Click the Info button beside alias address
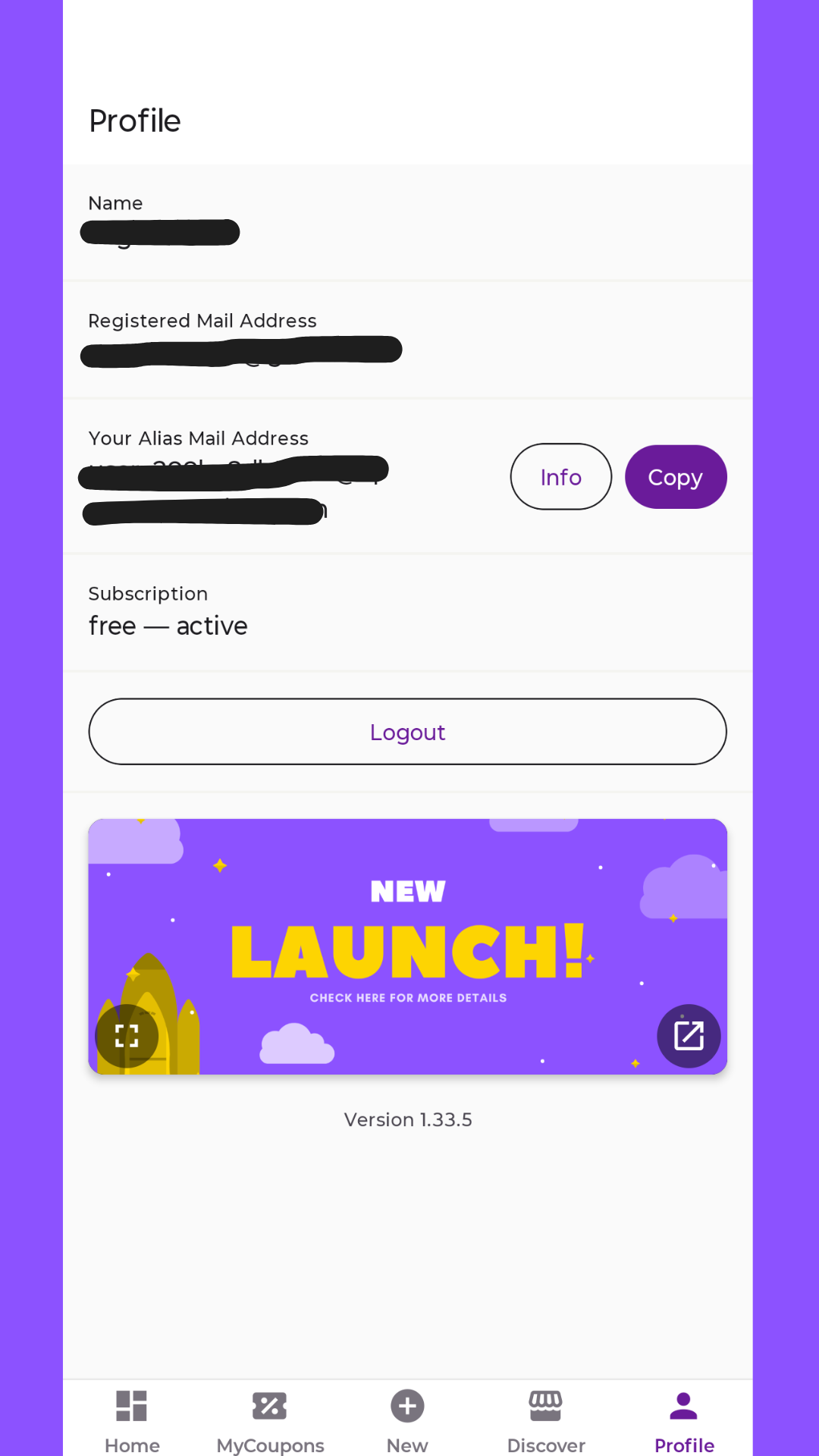The height and width of the screenshot is (1456, 819). [x=560, y=476]
